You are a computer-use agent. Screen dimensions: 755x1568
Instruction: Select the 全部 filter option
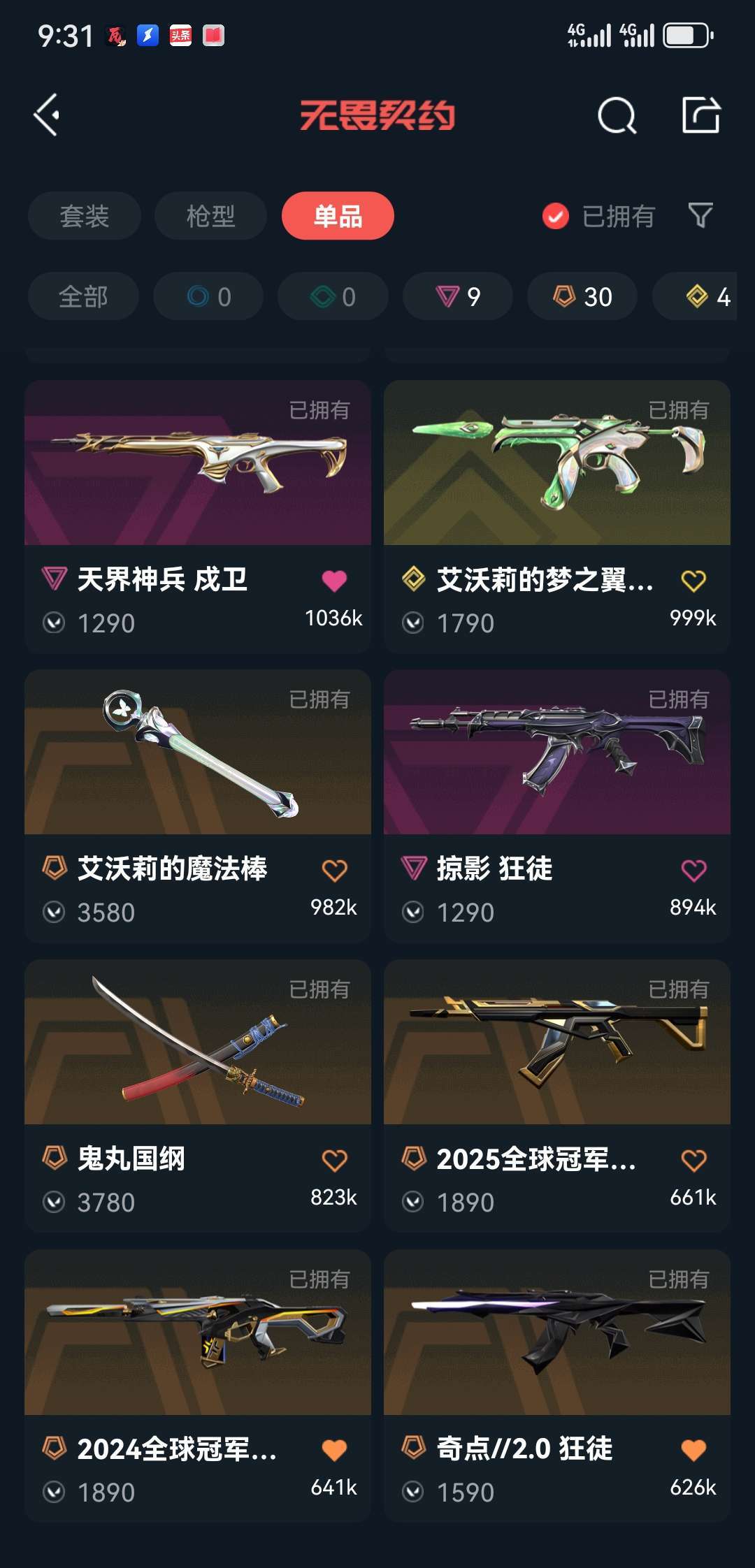click(x=82, y=296)
